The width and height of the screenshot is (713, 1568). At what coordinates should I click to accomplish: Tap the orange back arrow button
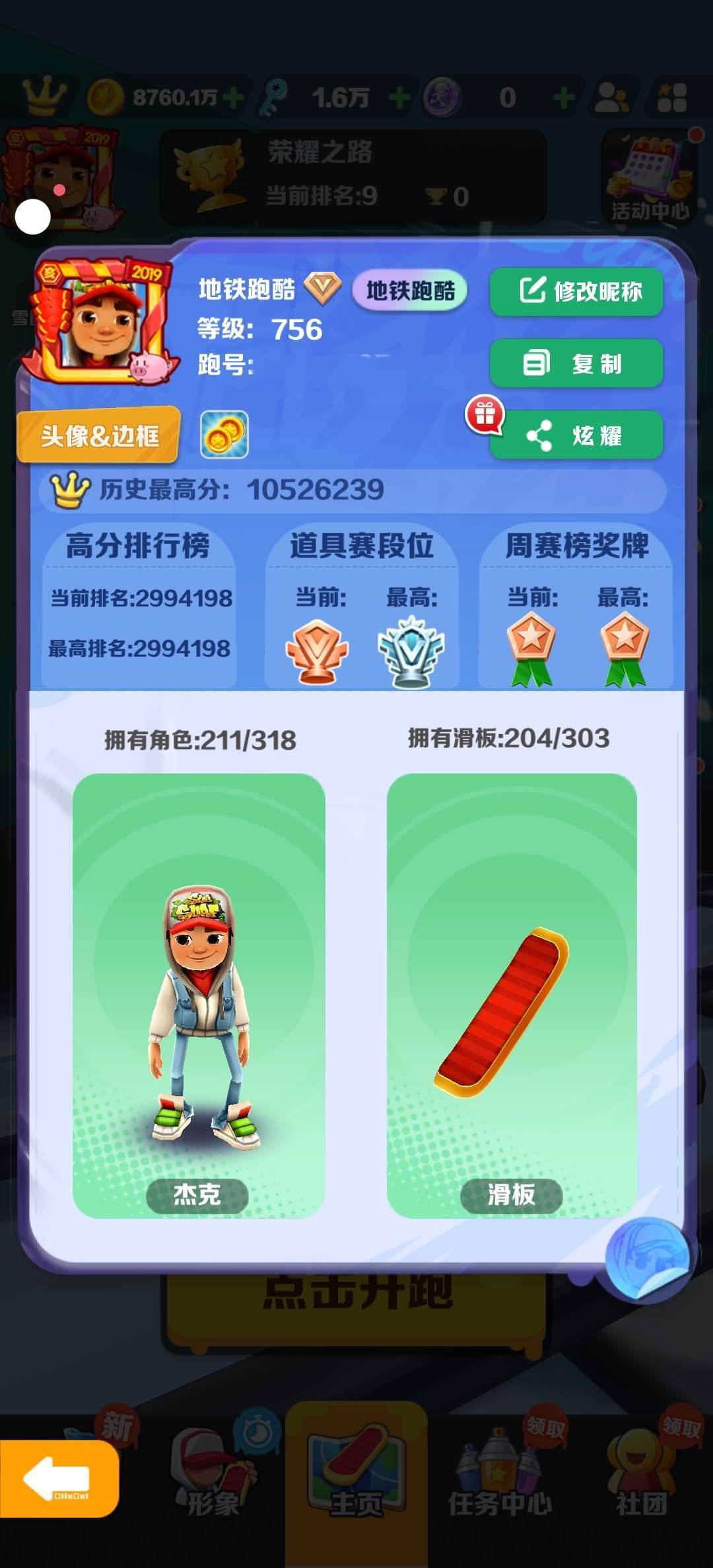pyautogui.click(x=59, y=1479)
